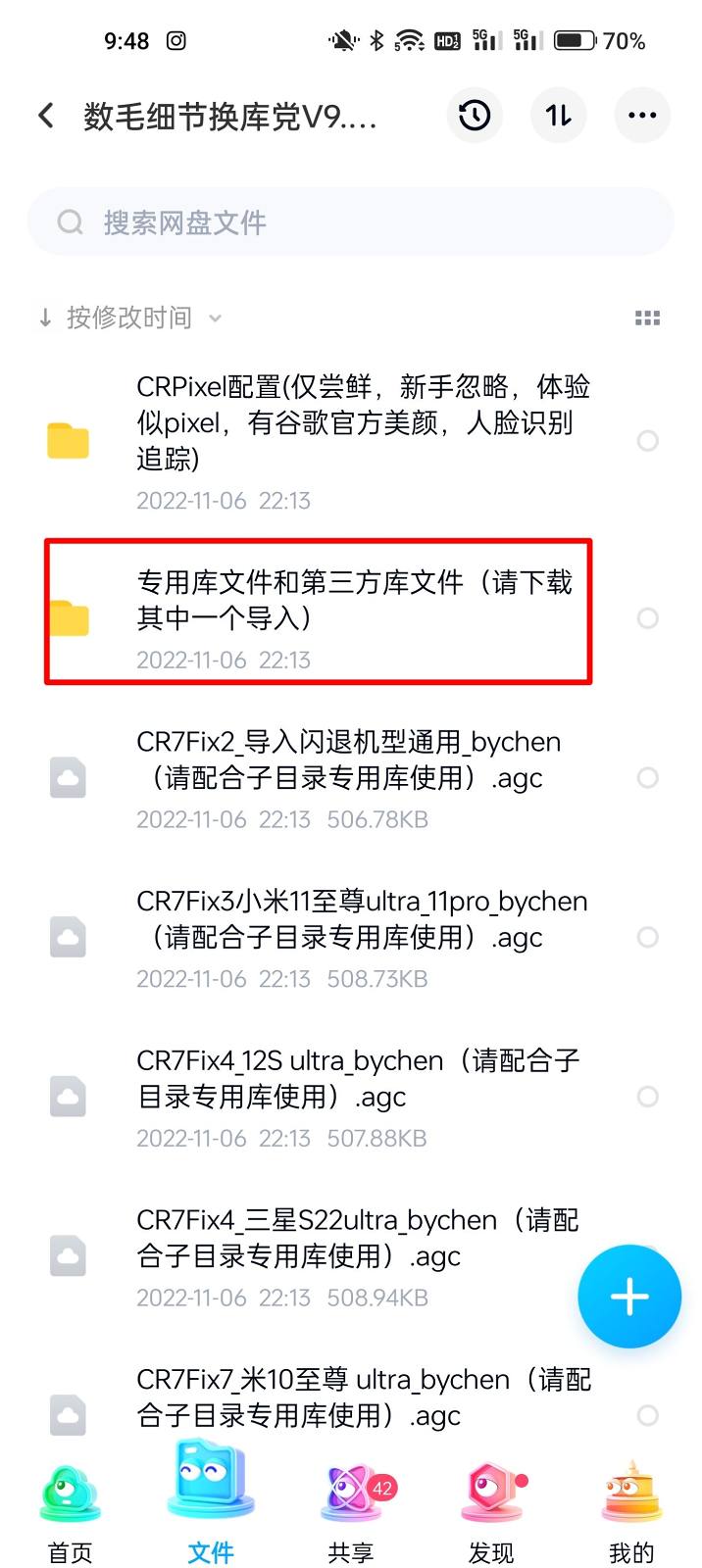Switch to grid view layout
This screenshot has height=1568, width=702.
click(x=647, y=318)
